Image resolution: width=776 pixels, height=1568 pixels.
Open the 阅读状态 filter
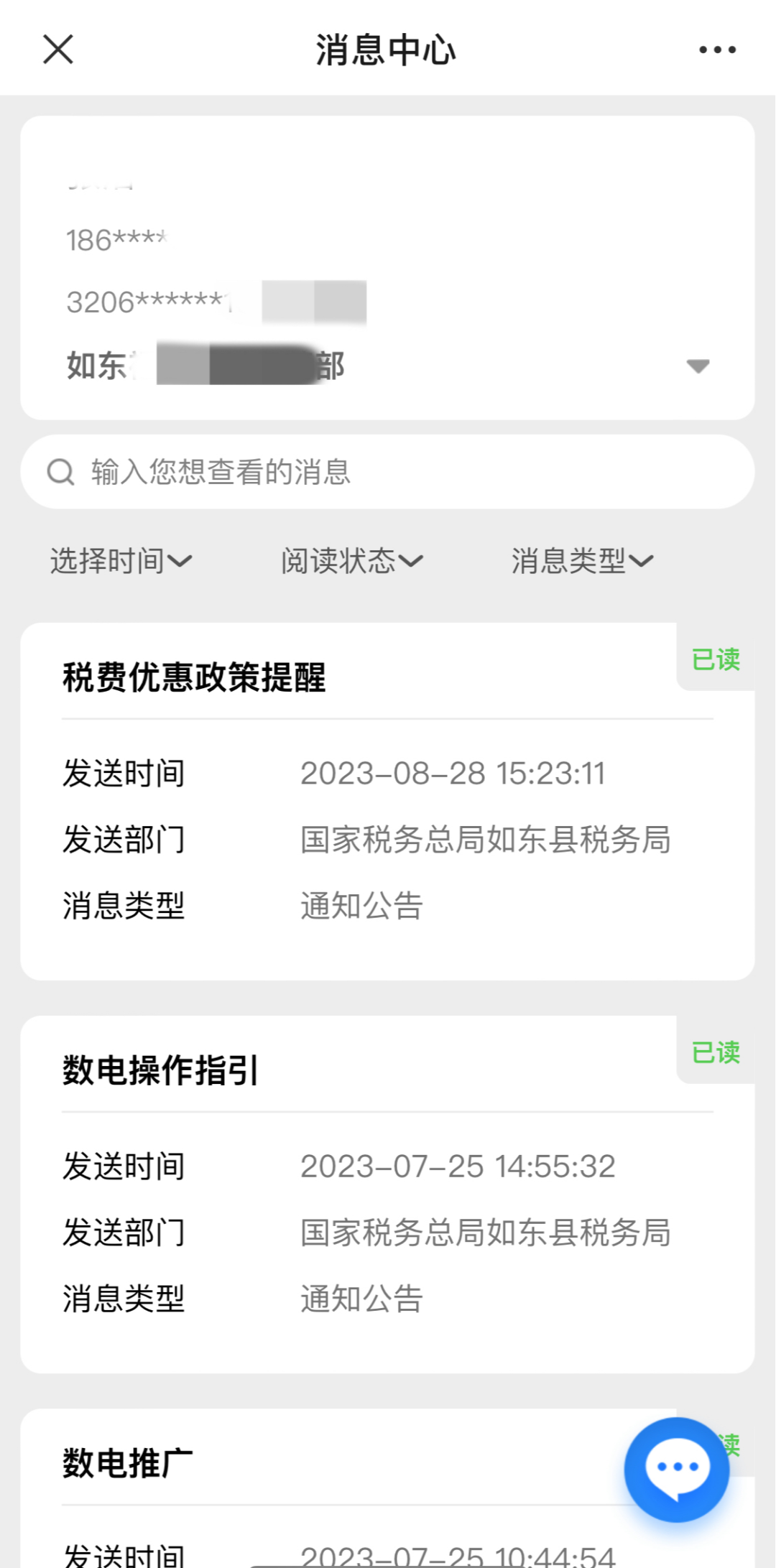click(x=351, y=561)
